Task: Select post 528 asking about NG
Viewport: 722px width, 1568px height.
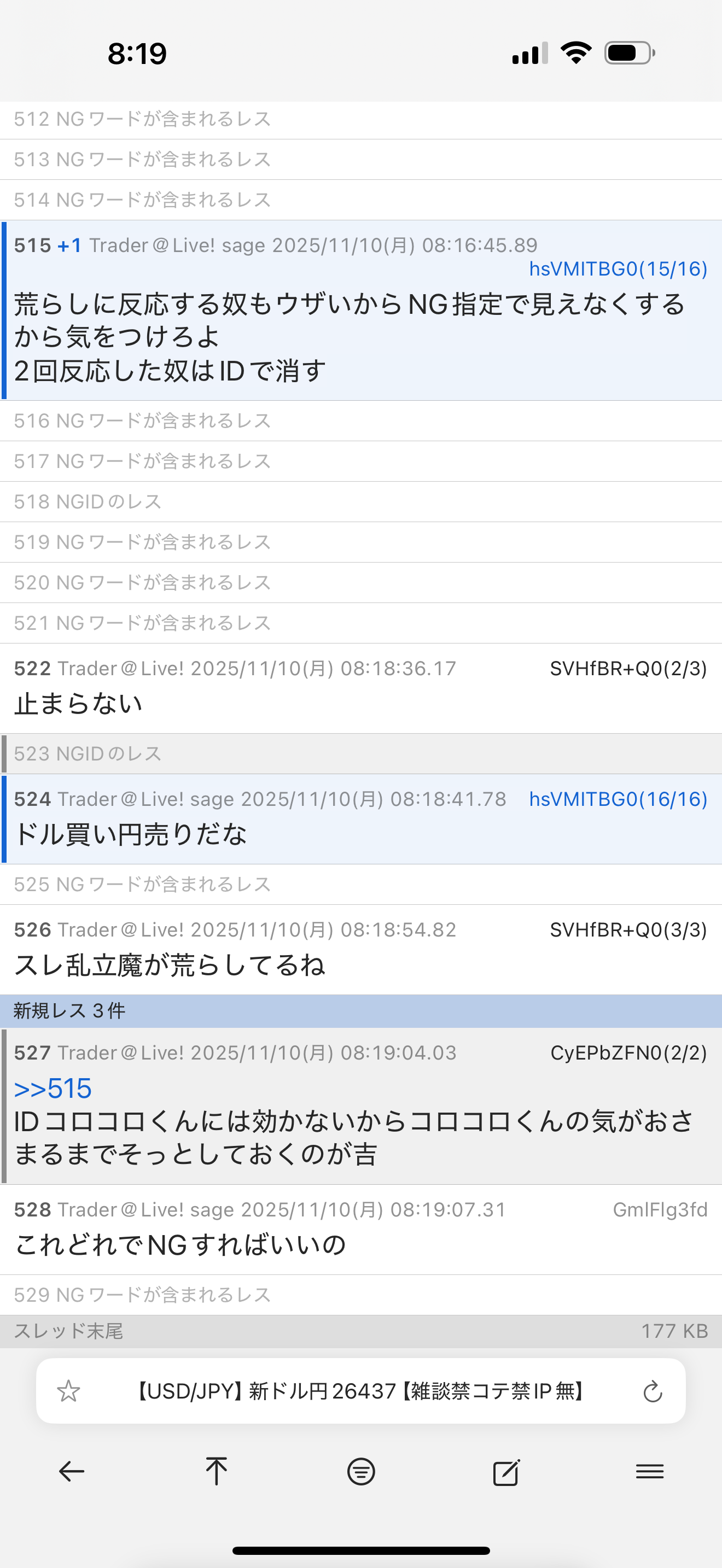Action: [180, 1245]
